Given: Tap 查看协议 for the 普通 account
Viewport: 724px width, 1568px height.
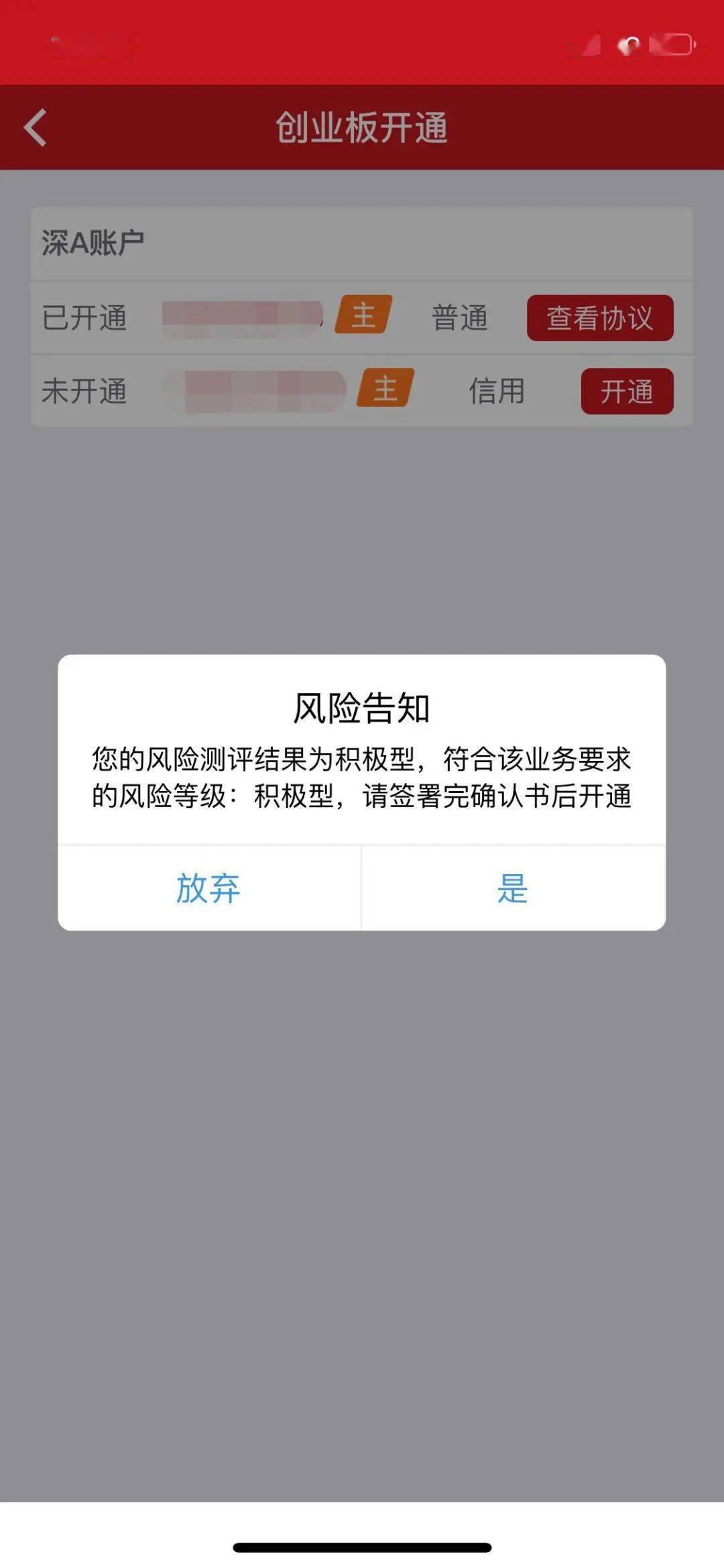Looking at the screenshot, I should click(600, 318).
